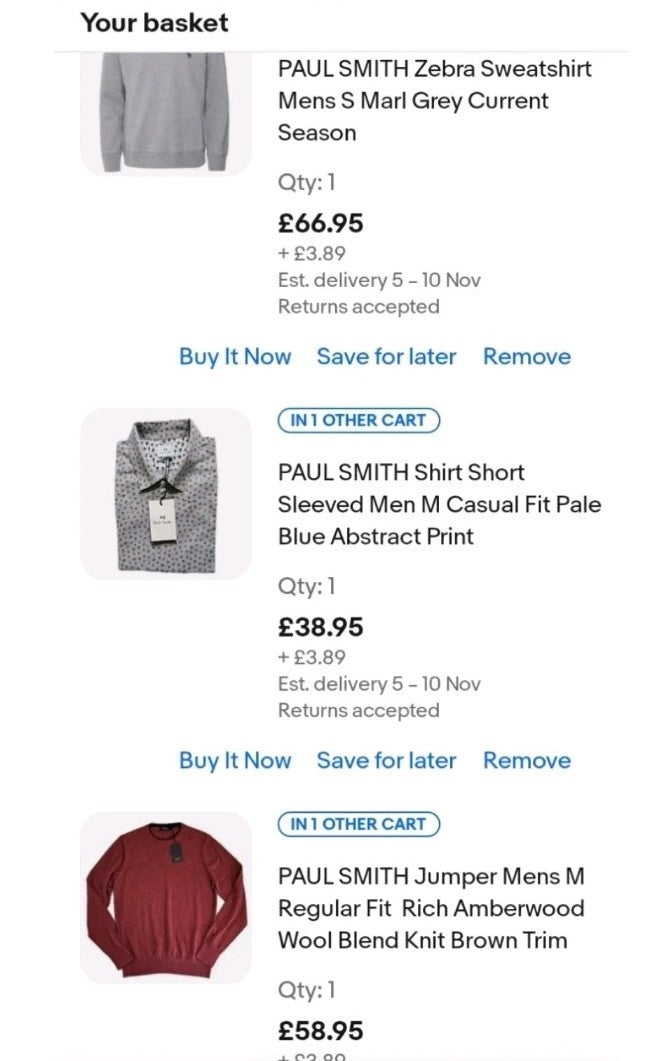Remove the Zebra Sweatshirt from basket

tap(527, 357)
